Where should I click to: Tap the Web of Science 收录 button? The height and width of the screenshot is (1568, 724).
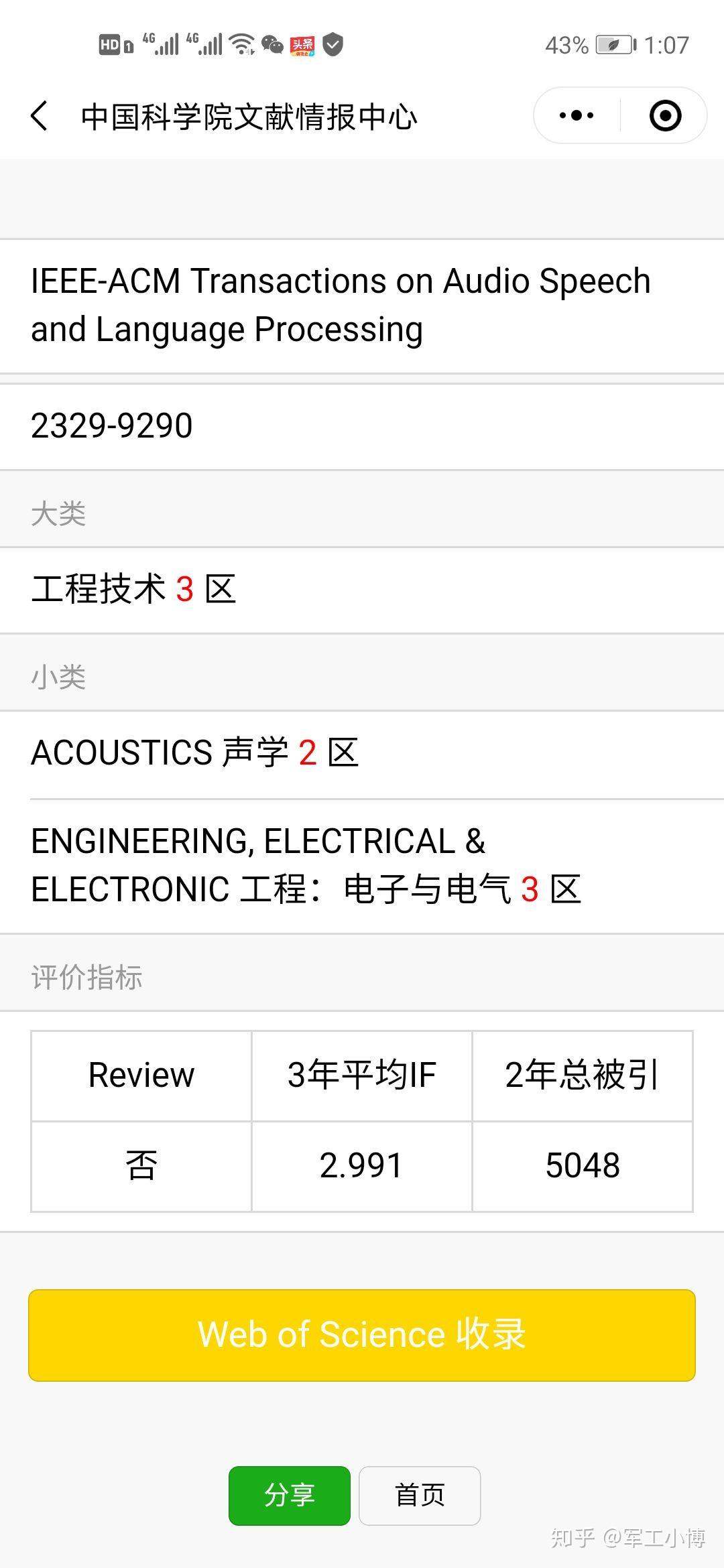pos(362,1335)
